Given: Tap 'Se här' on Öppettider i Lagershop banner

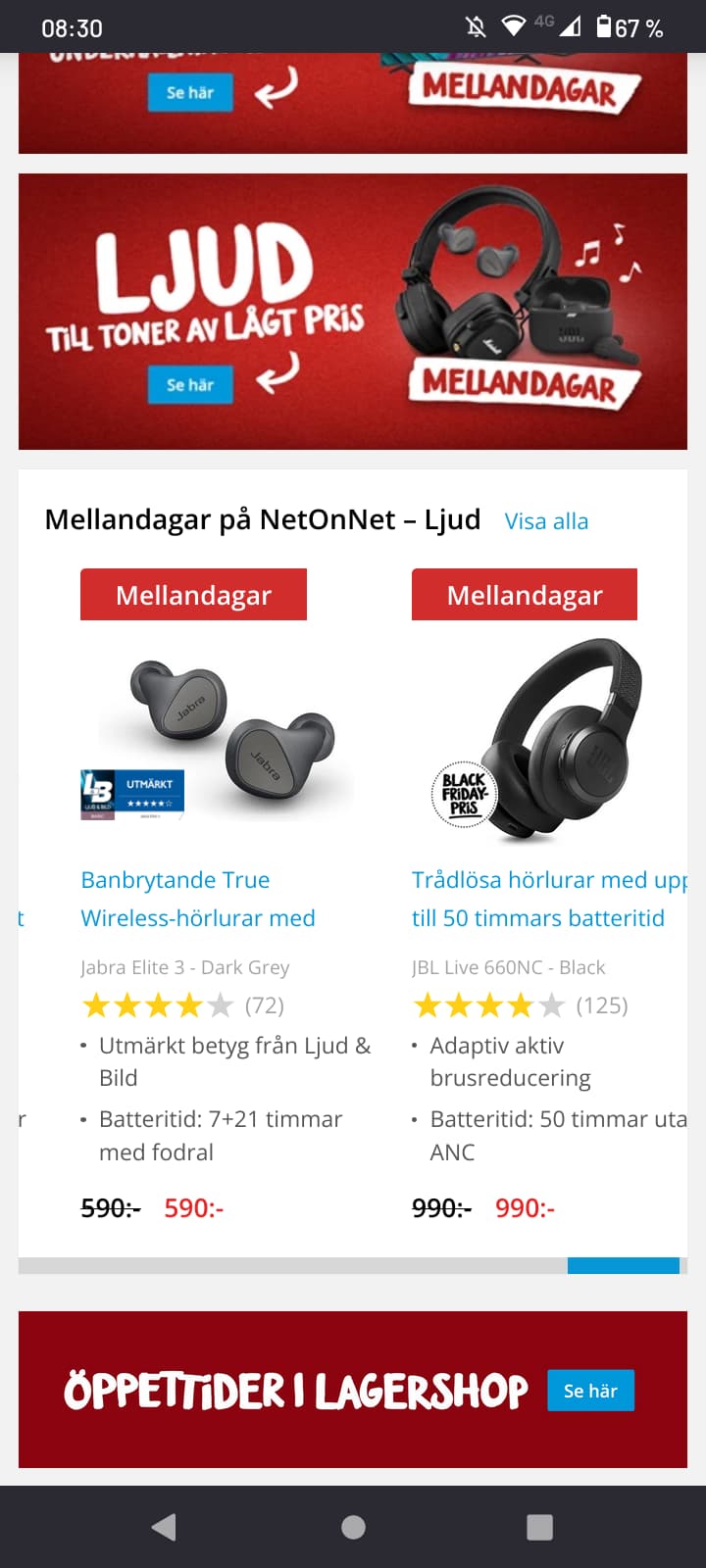Looking at the screenshot, I should [590, 1391].
